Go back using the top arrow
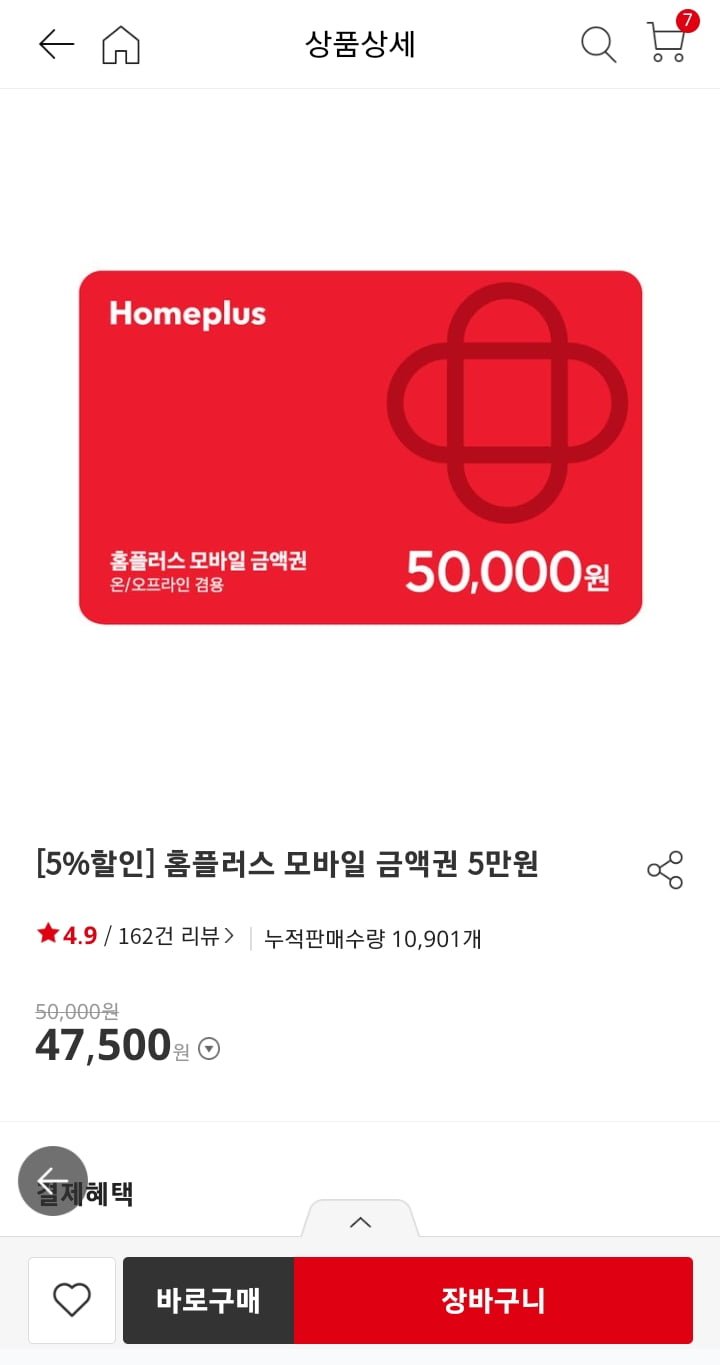Screen dimensions: 720x1365 pos(56,44)
